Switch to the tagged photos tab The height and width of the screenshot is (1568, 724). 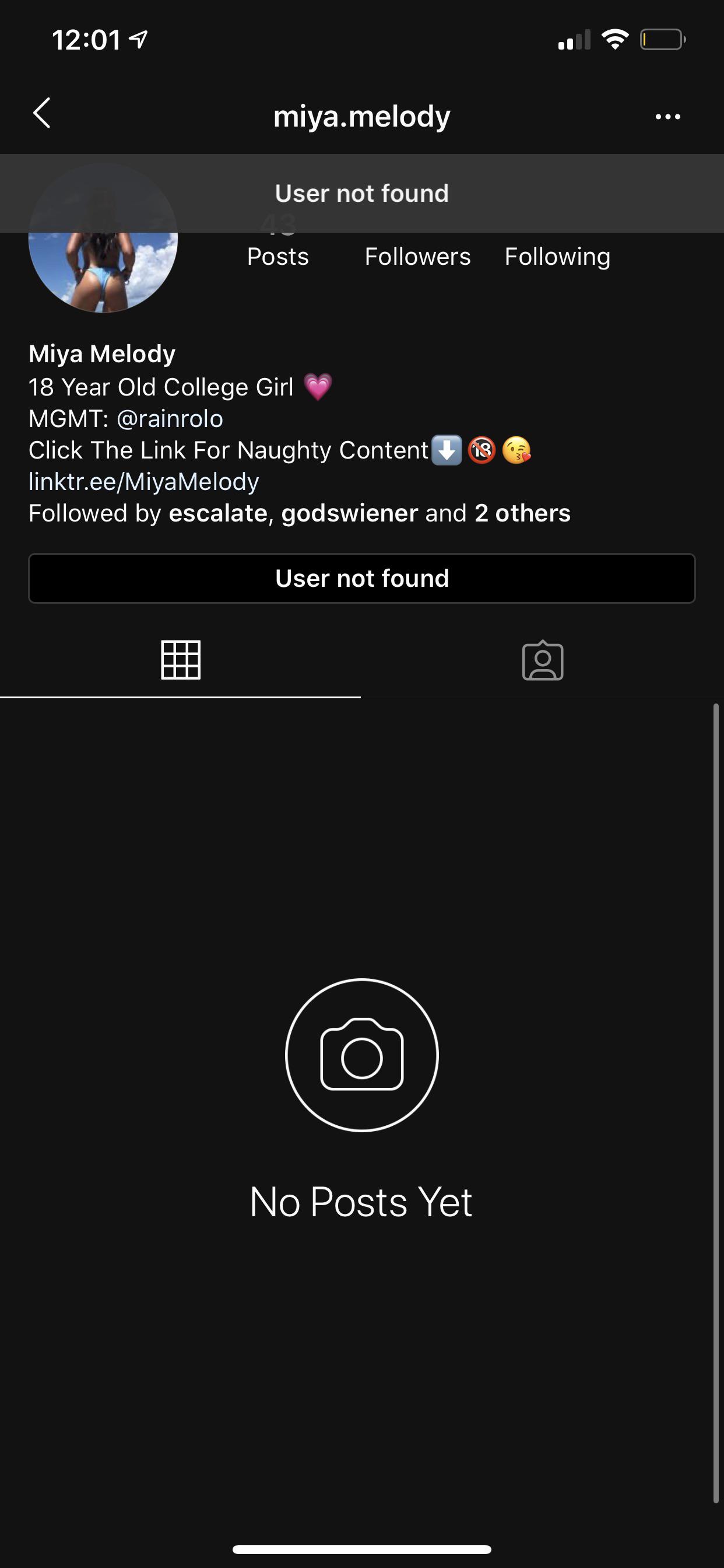543,660
